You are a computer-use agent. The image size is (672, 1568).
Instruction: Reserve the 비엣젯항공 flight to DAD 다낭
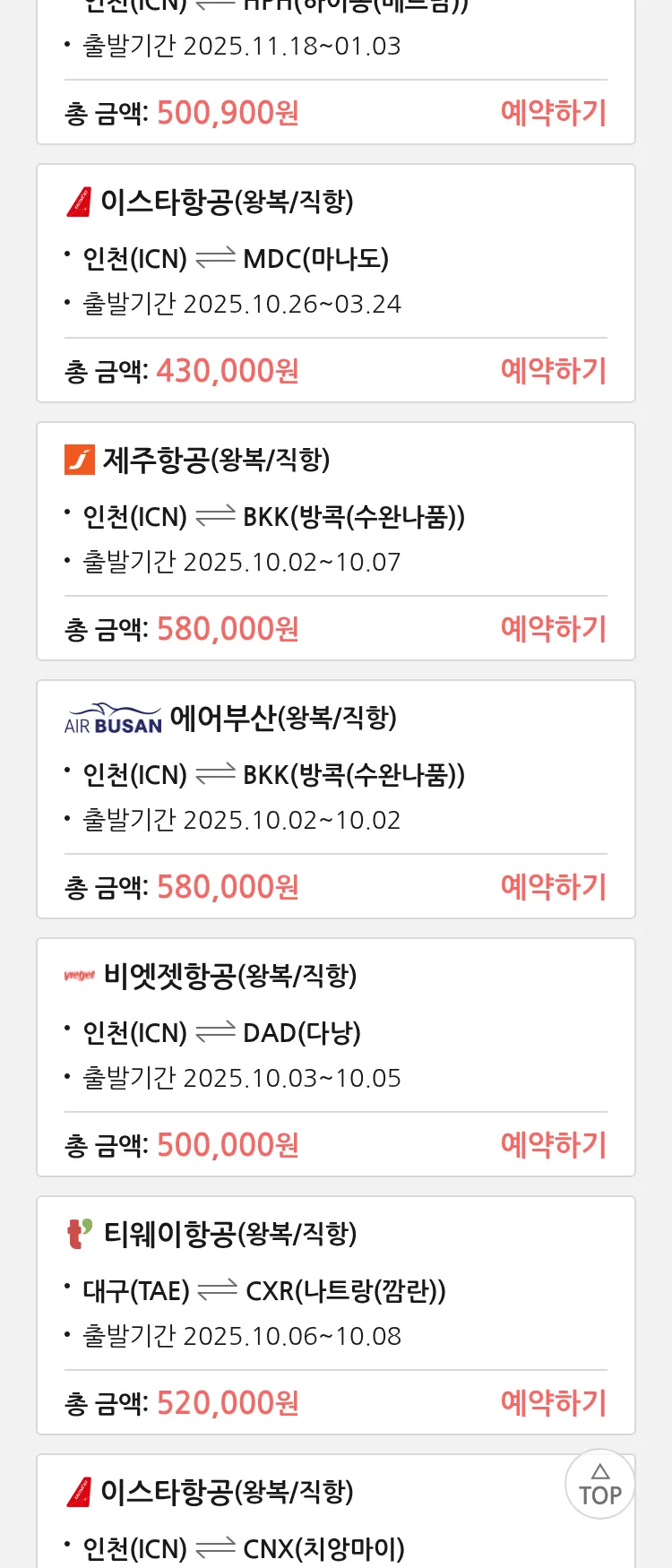pos(553,1145)
